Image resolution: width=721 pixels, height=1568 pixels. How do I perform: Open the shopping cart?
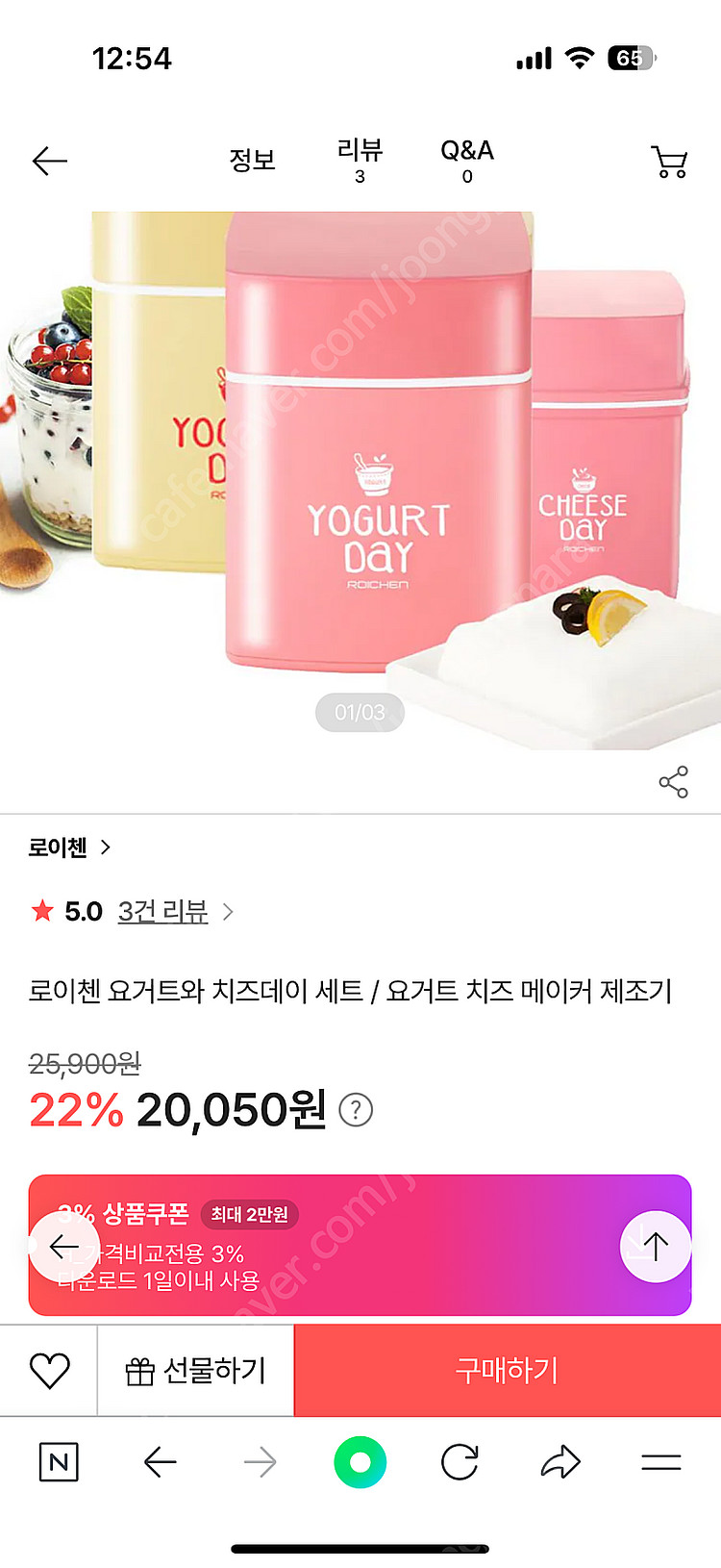coord(669,162)
